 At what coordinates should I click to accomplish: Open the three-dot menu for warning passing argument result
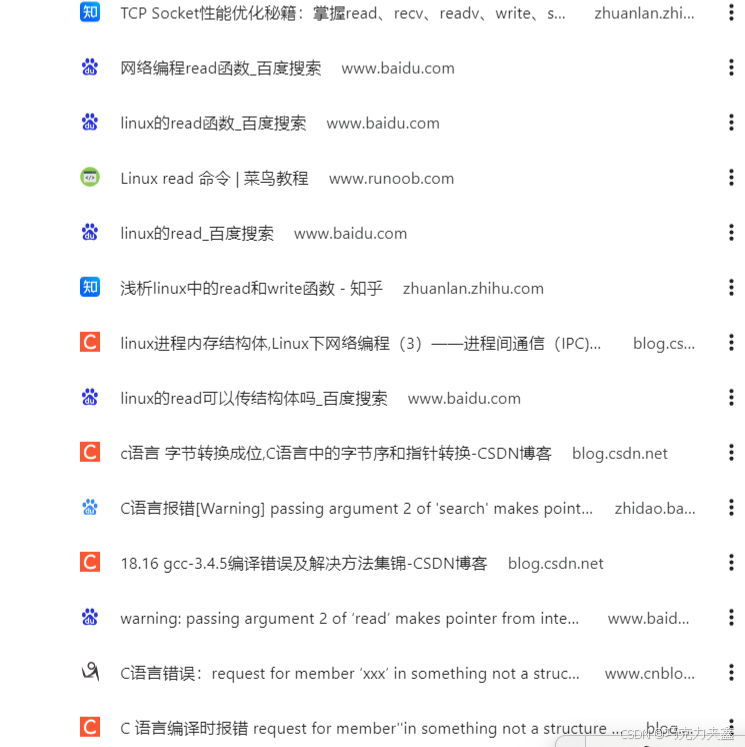[x=731, y=618]
